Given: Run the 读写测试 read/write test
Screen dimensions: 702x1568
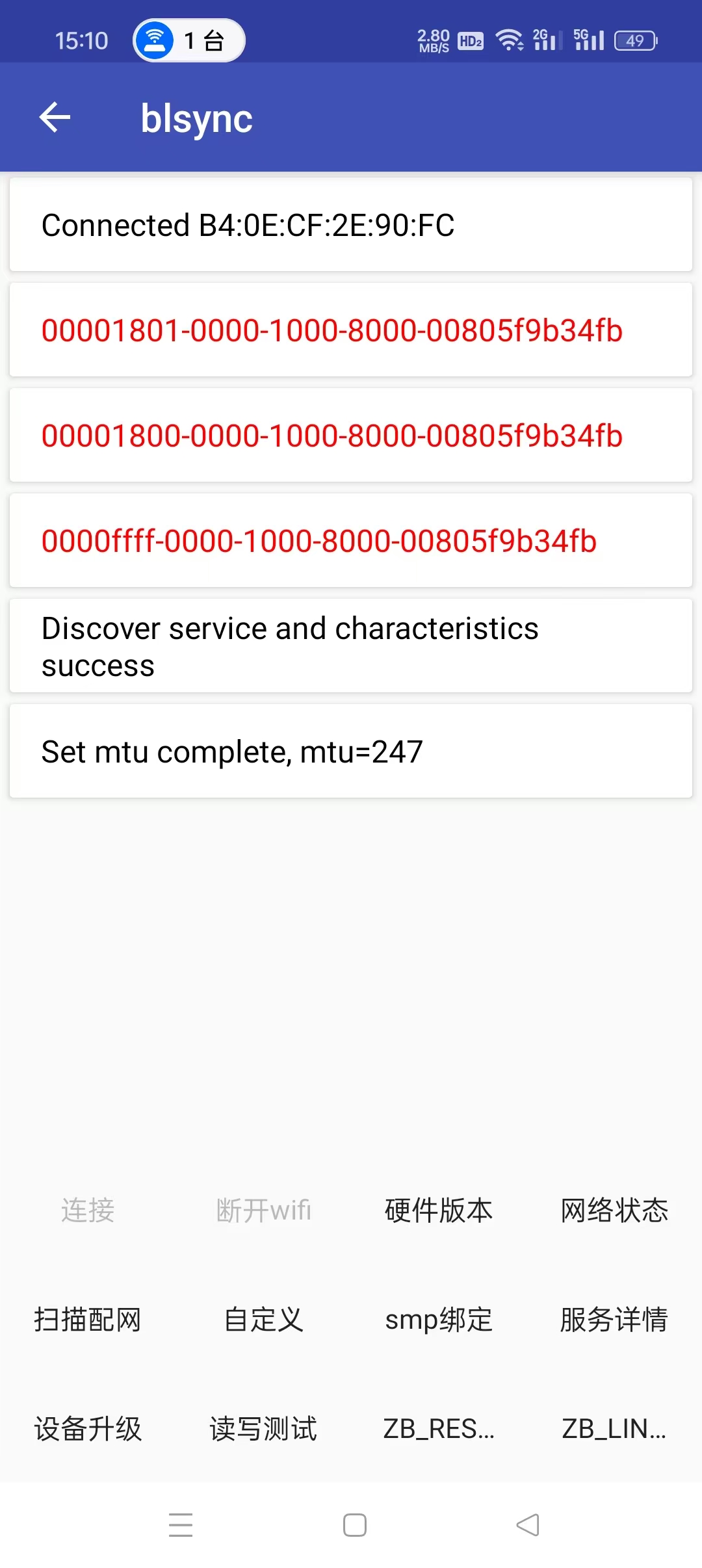Looking at the screenshot, I should coord(263,1429).
